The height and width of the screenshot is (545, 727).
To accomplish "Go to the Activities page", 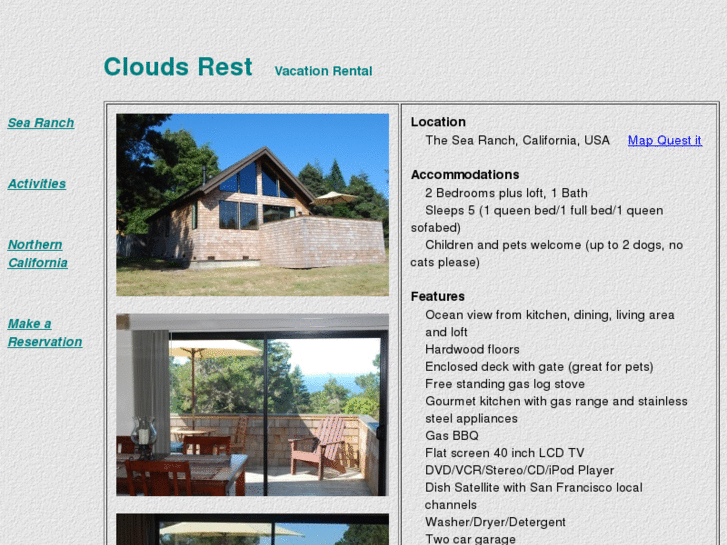I will [x=37, y=184].
